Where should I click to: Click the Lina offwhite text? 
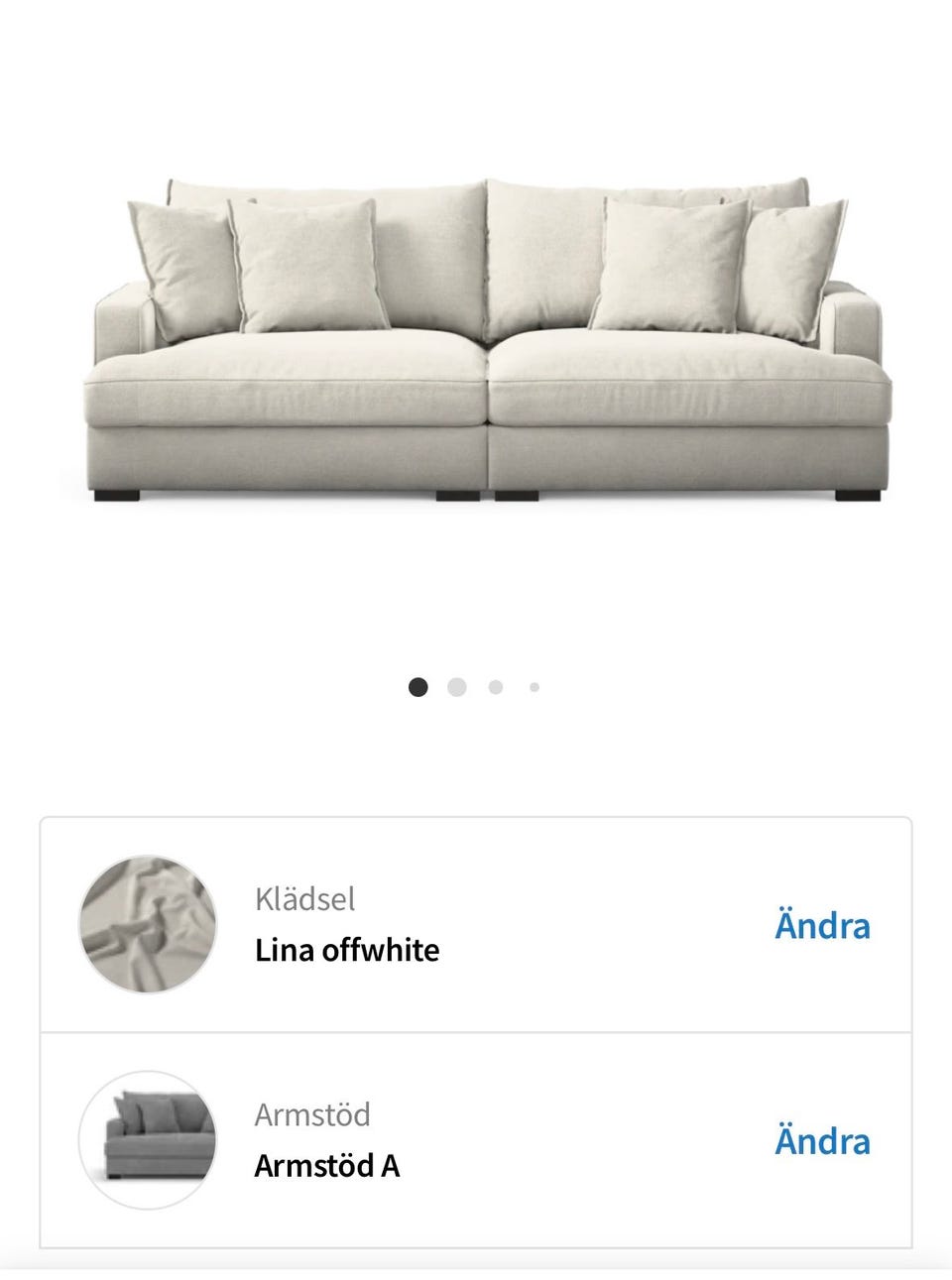click(x=347, y=950)
